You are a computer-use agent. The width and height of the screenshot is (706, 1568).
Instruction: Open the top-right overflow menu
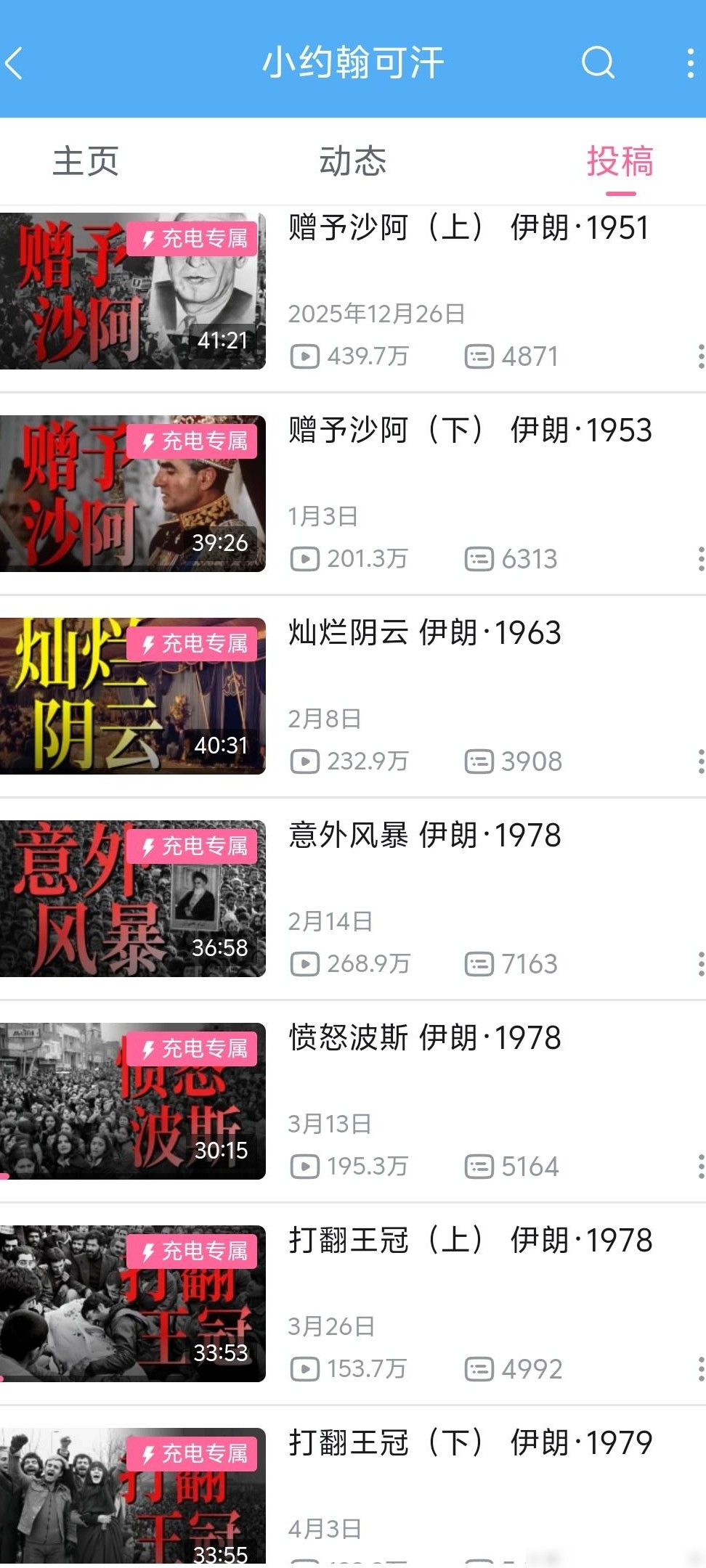tap(690, 63)
